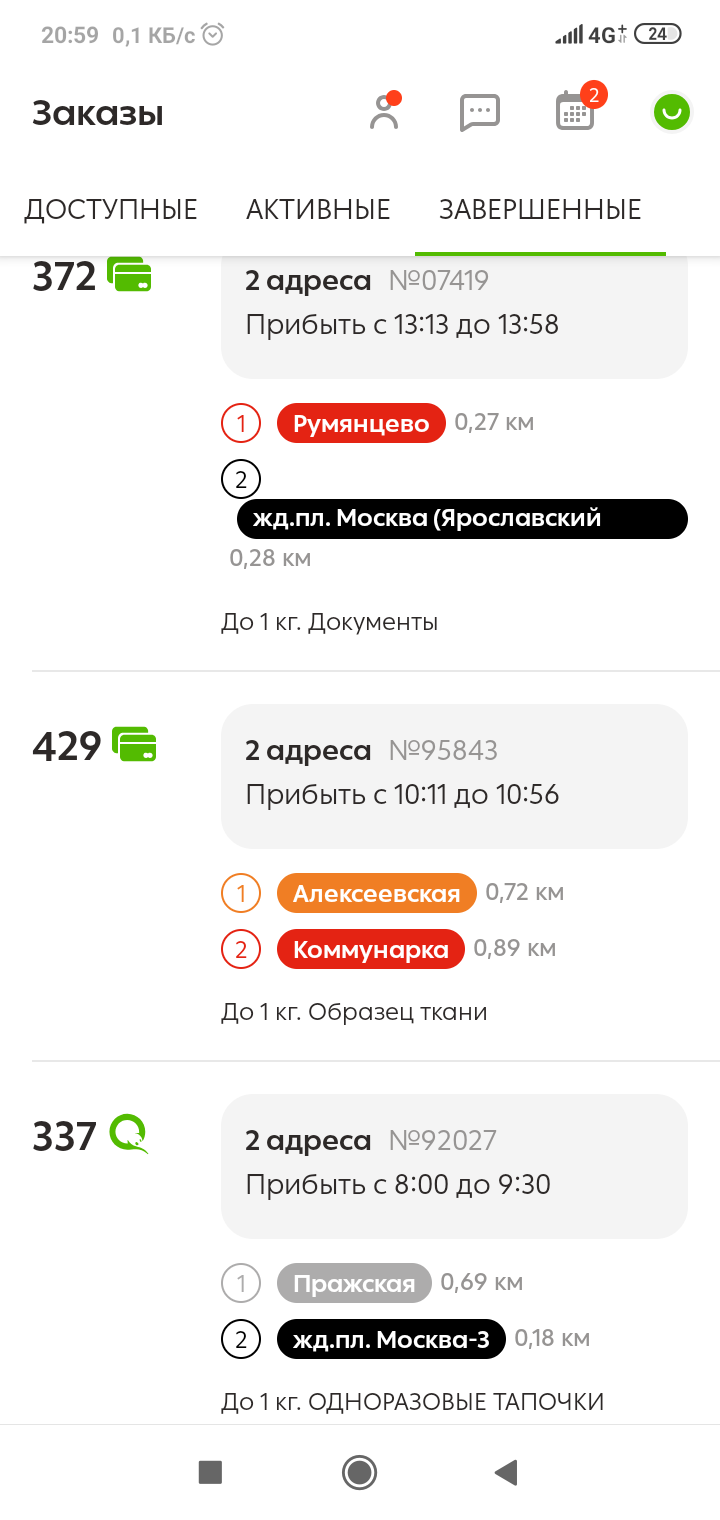Switch to the Доступные tab
The width and height of the screenshot is (720, 1520).
pos(111,210)
